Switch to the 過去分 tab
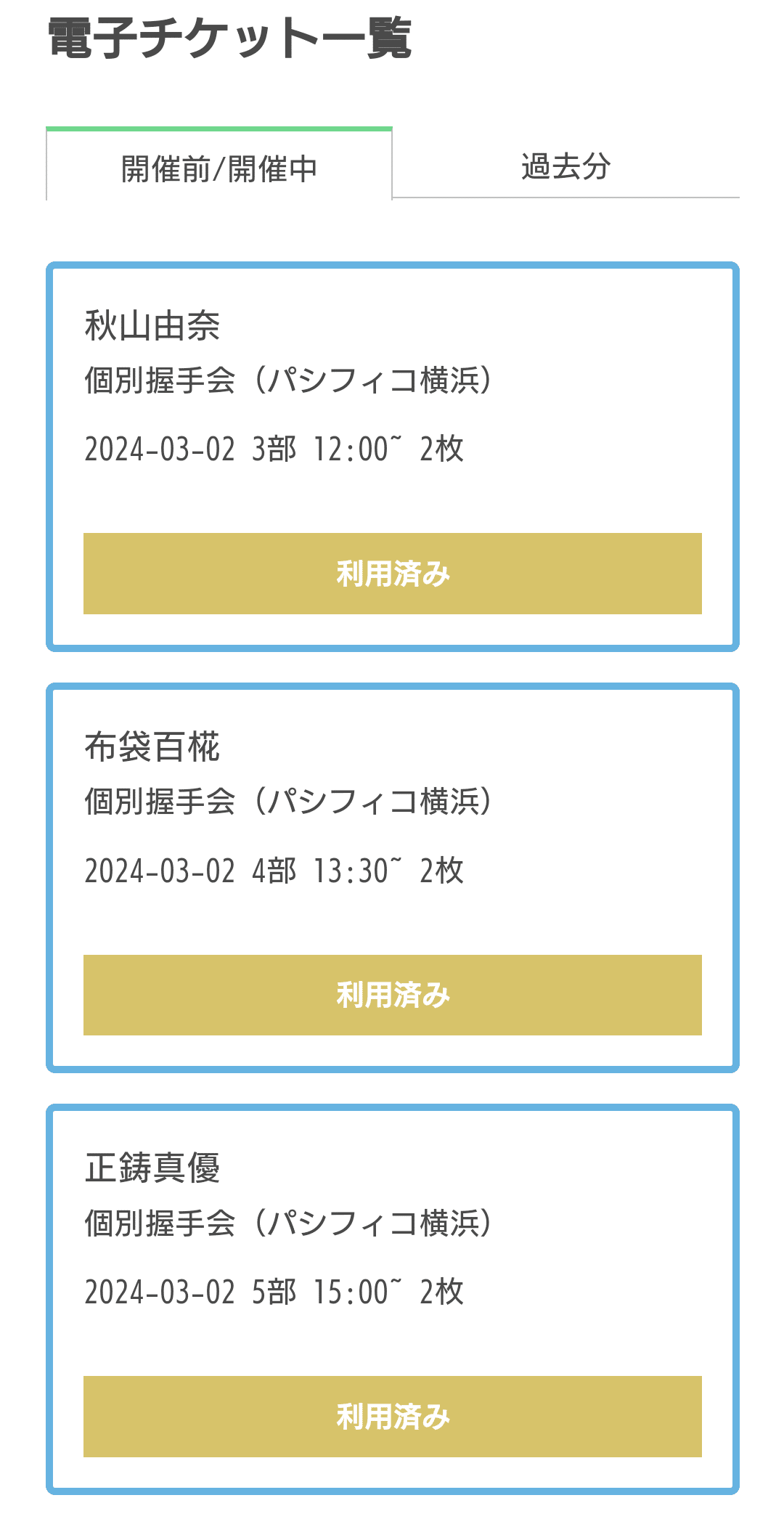 tap(566, 166)
